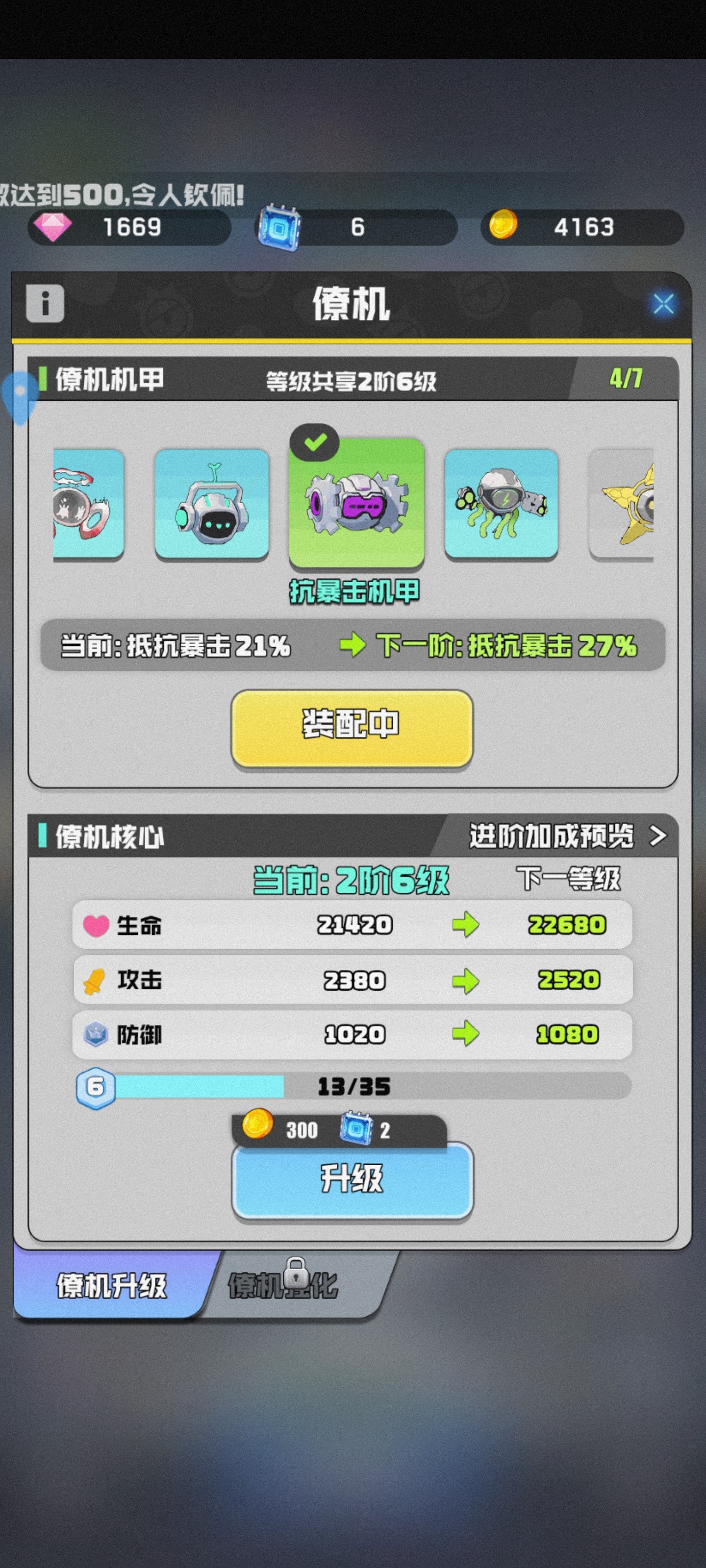706x1568 pixels.
Task: Close the 僚机 panel
Action: [x=663, y=304]
